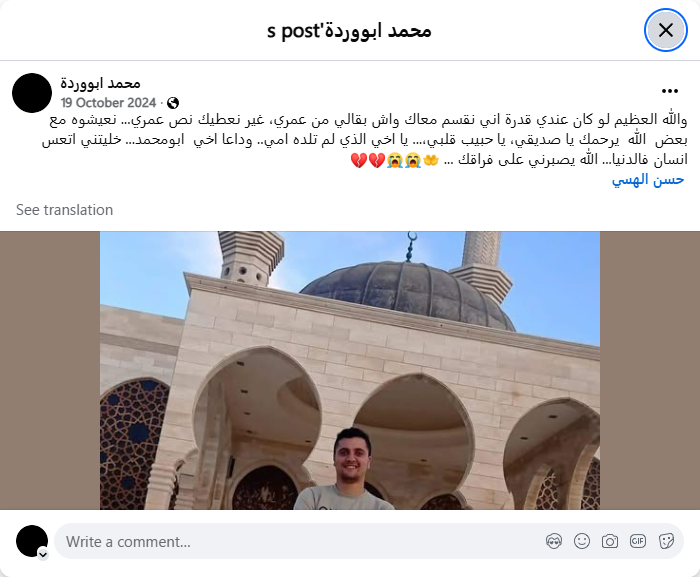Close the post dialog
This screenshot has height=577, width=700.
coord(665,30)
